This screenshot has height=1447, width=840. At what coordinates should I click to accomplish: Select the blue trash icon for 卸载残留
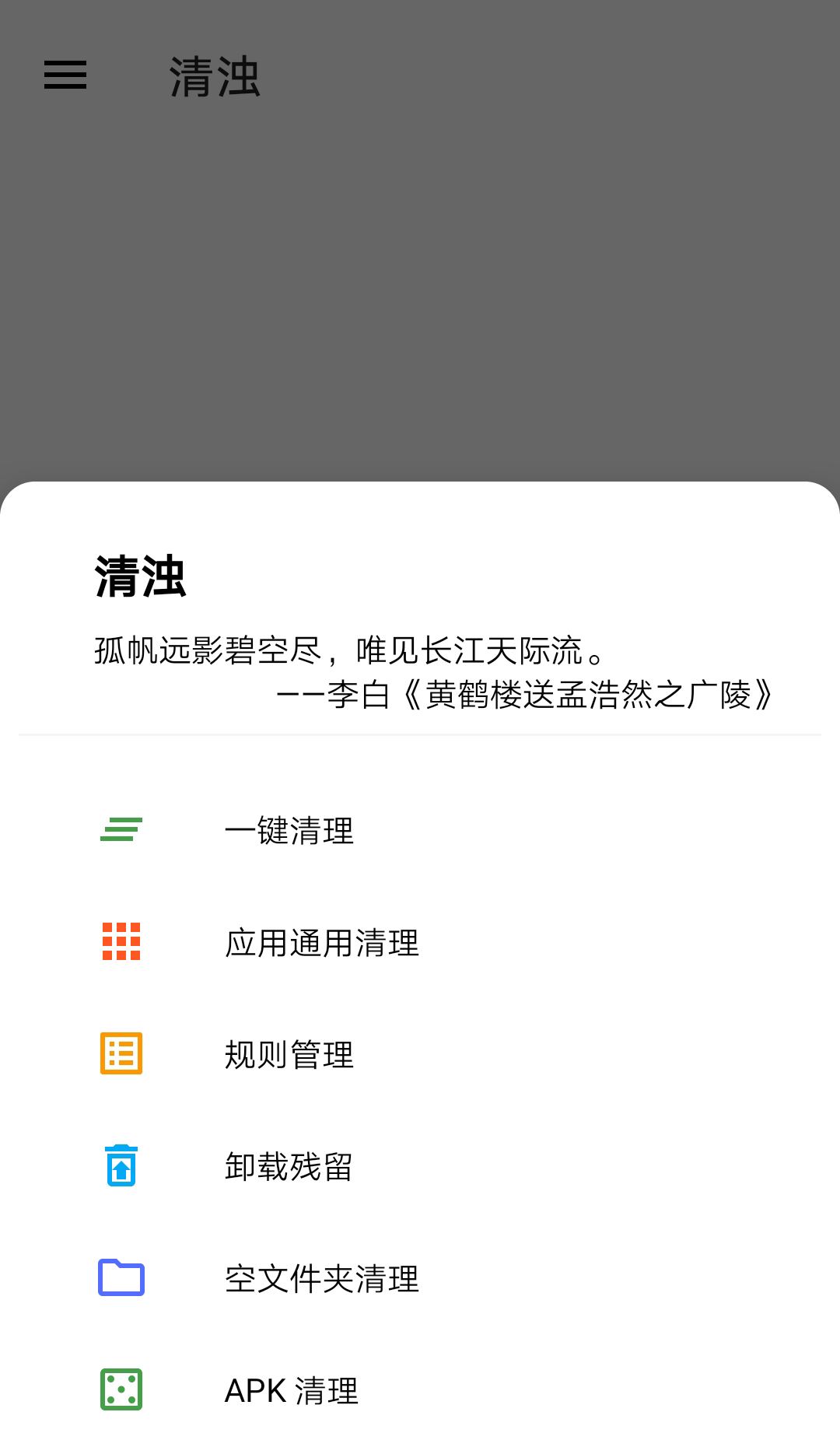(x=121, y=1167)
